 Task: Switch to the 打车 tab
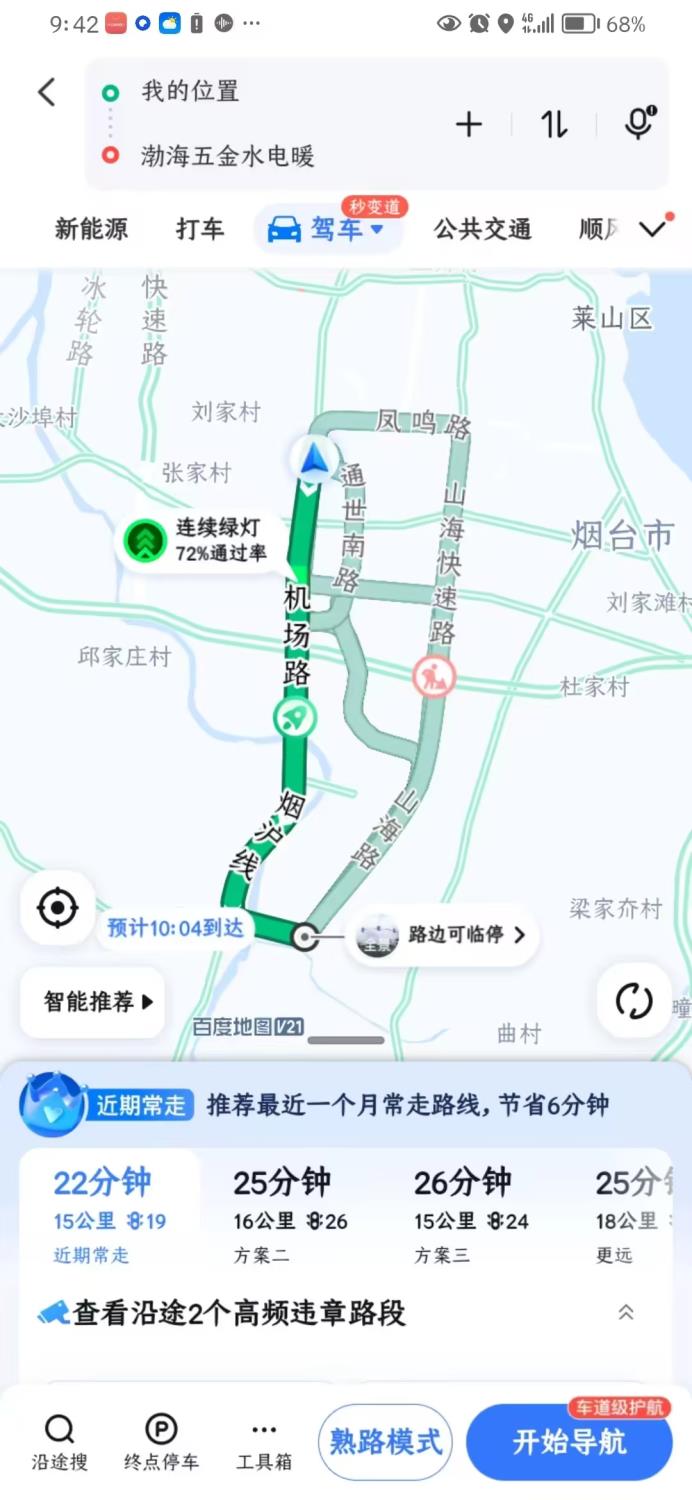coord(200,229)
